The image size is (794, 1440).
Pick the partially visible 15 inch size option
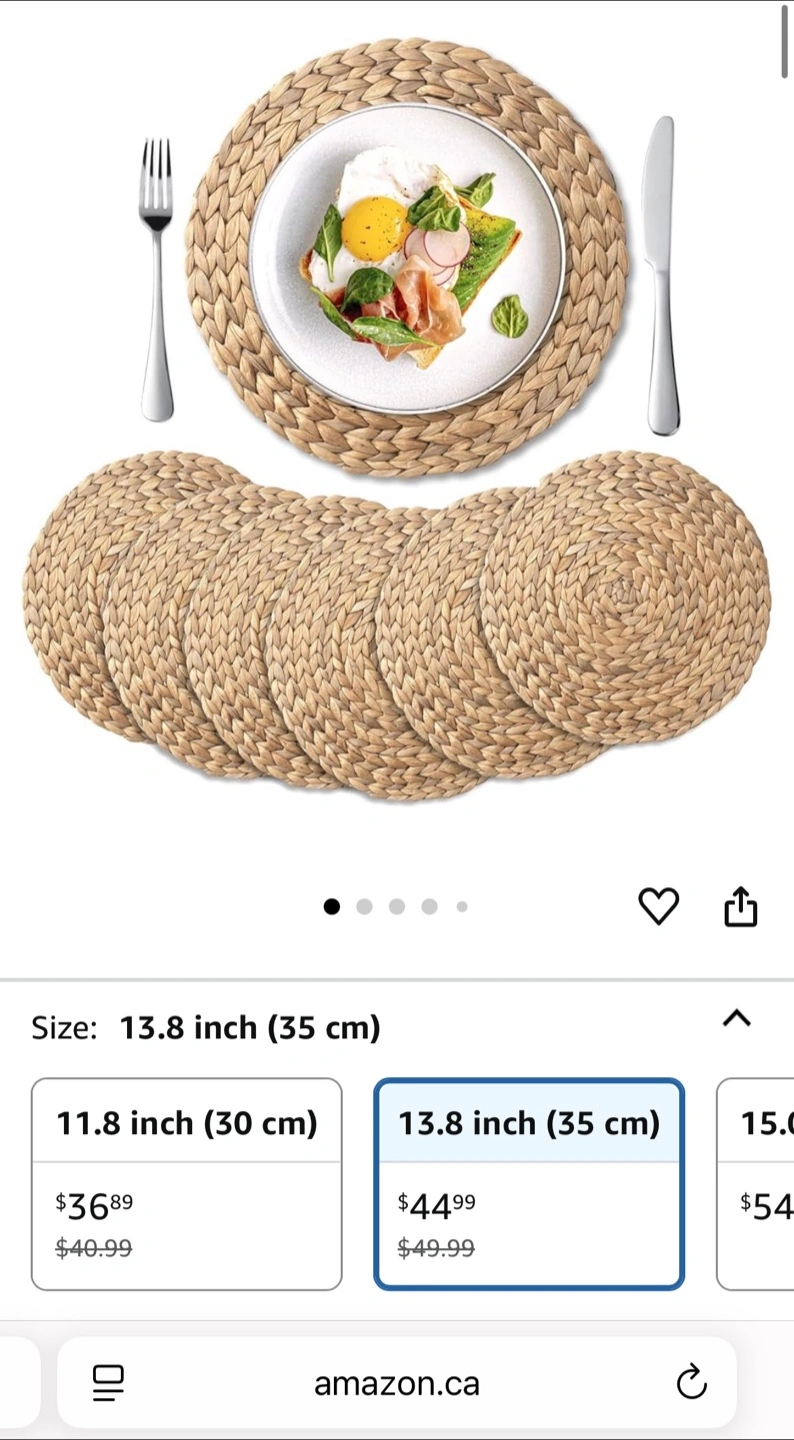pyautogui.click(x=756, y=1184)
